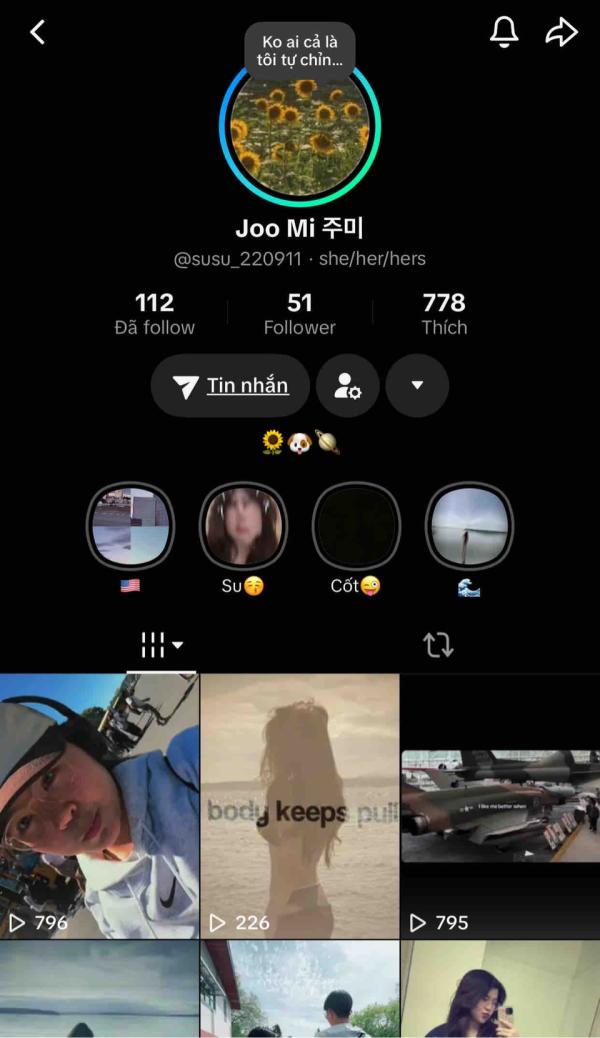Play the airplane video with 795 views
Image resolution: width=600 pixels, height=1038 pixels.
click(x=501, y=806)
